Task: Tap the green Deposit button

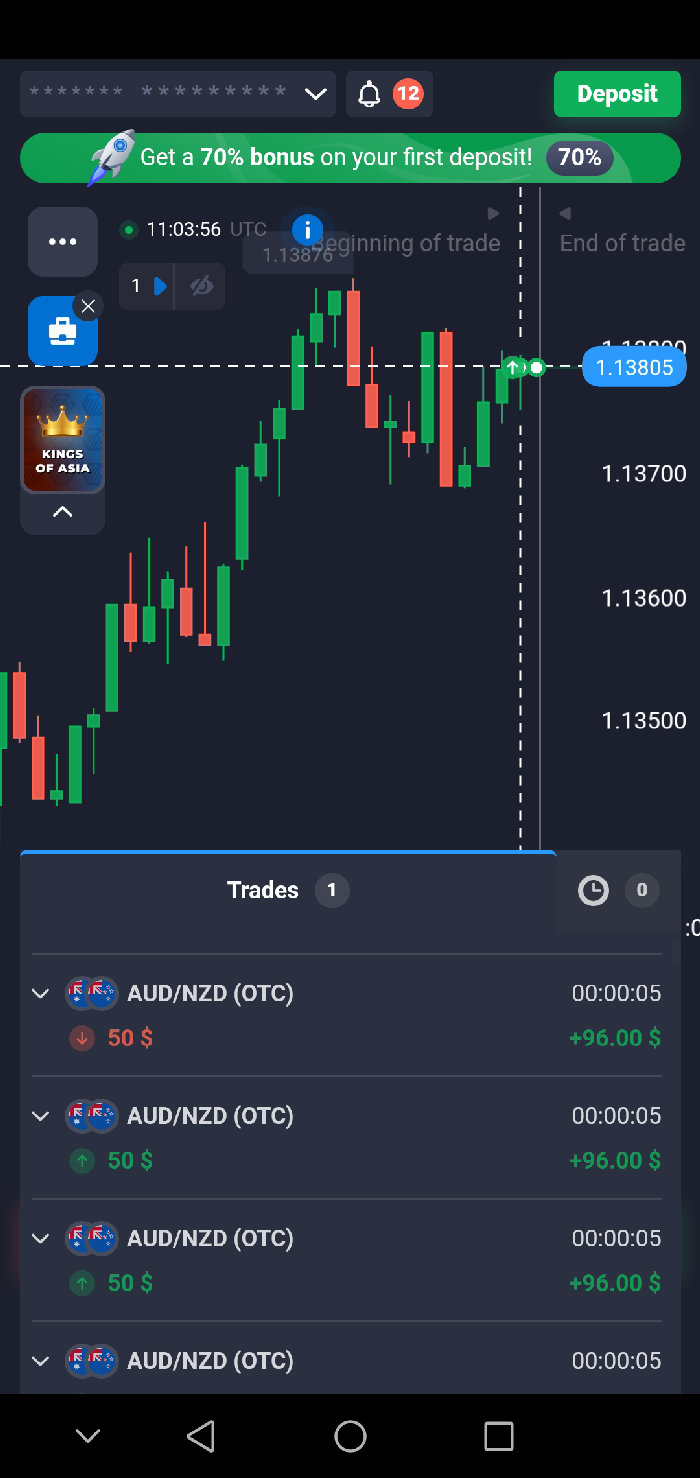Action: [x=616, y=94]
